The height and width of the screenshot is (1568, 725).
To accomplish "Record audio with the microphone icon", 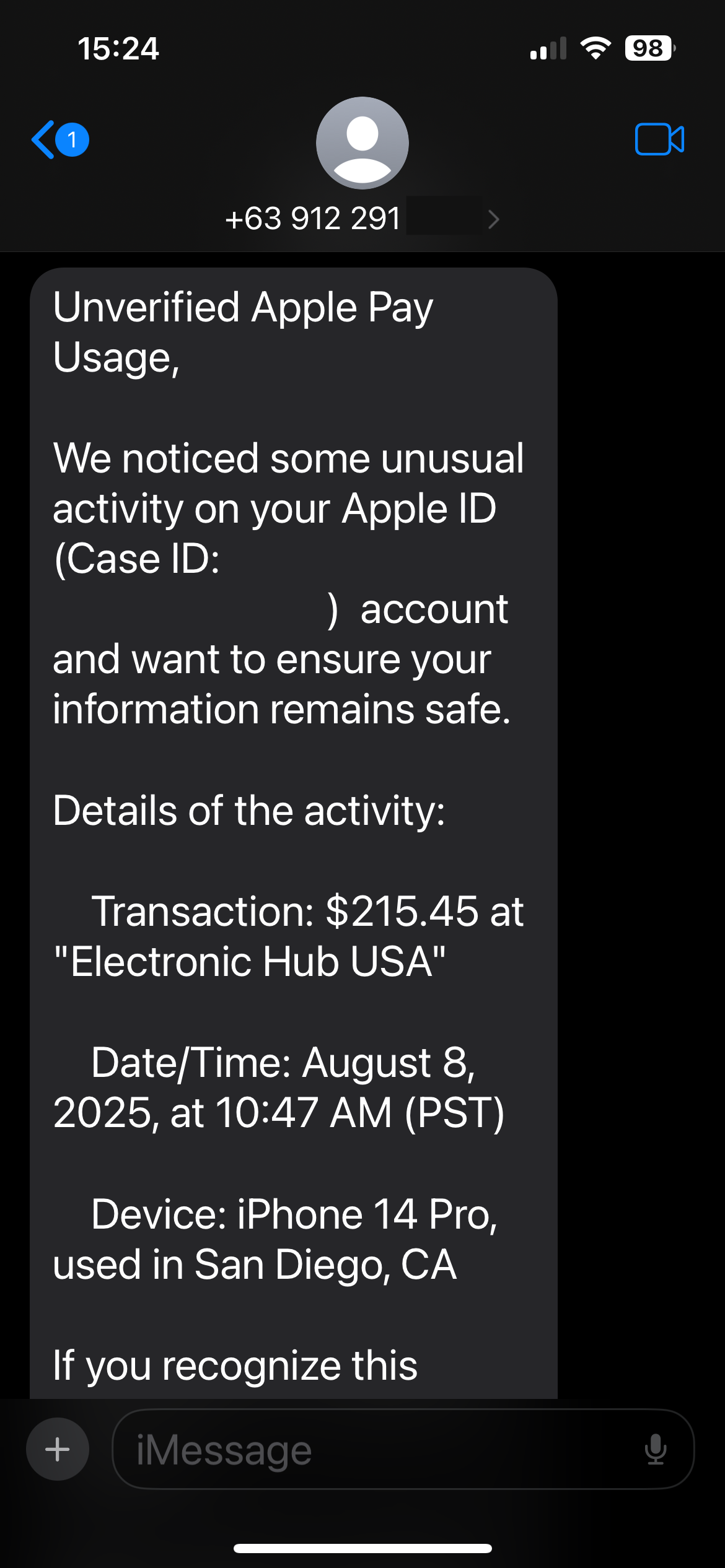I will pos(655,1450).
